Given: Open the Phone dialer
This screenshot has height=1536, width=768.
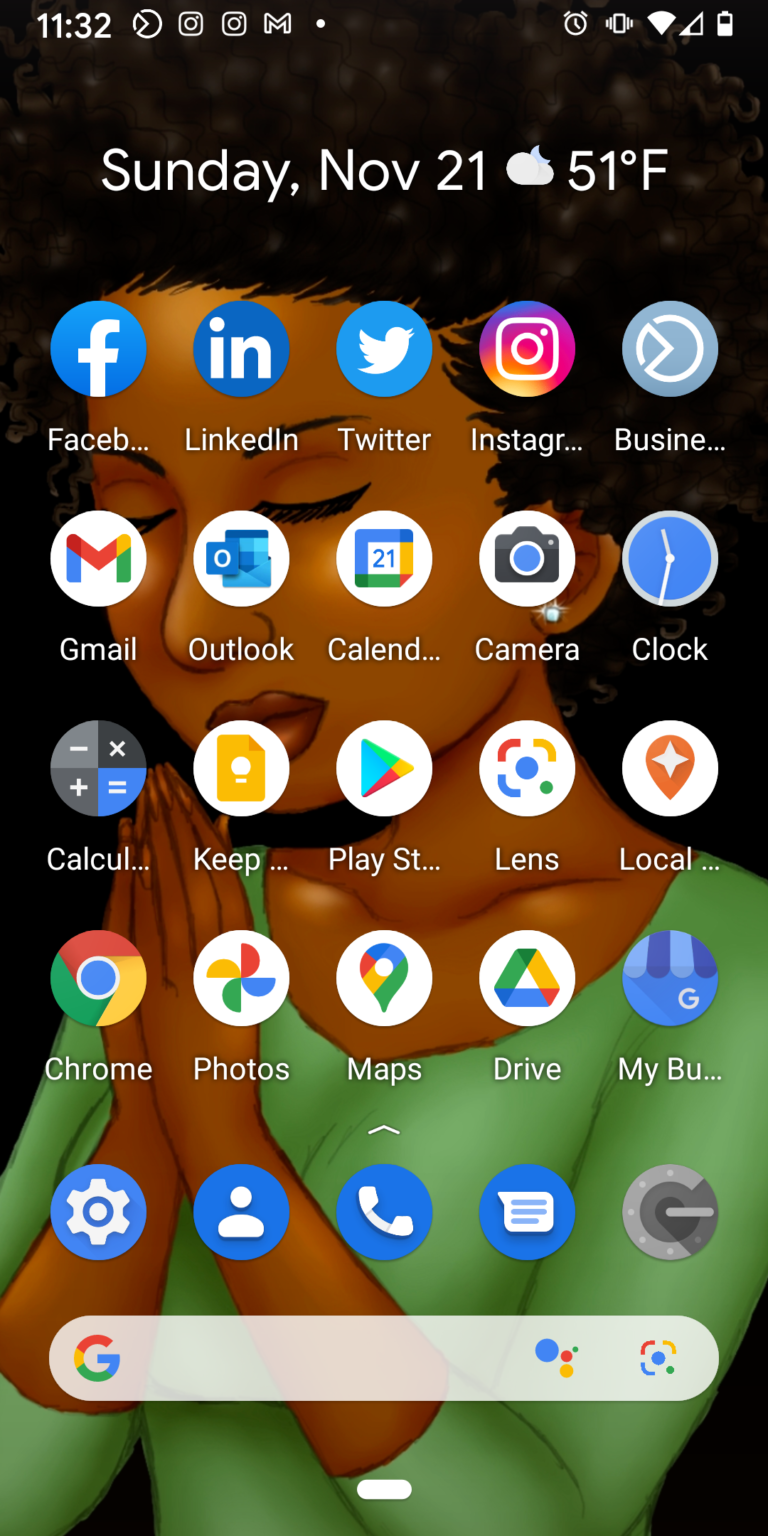Looking at the screenshot, I should point(384,1212).
